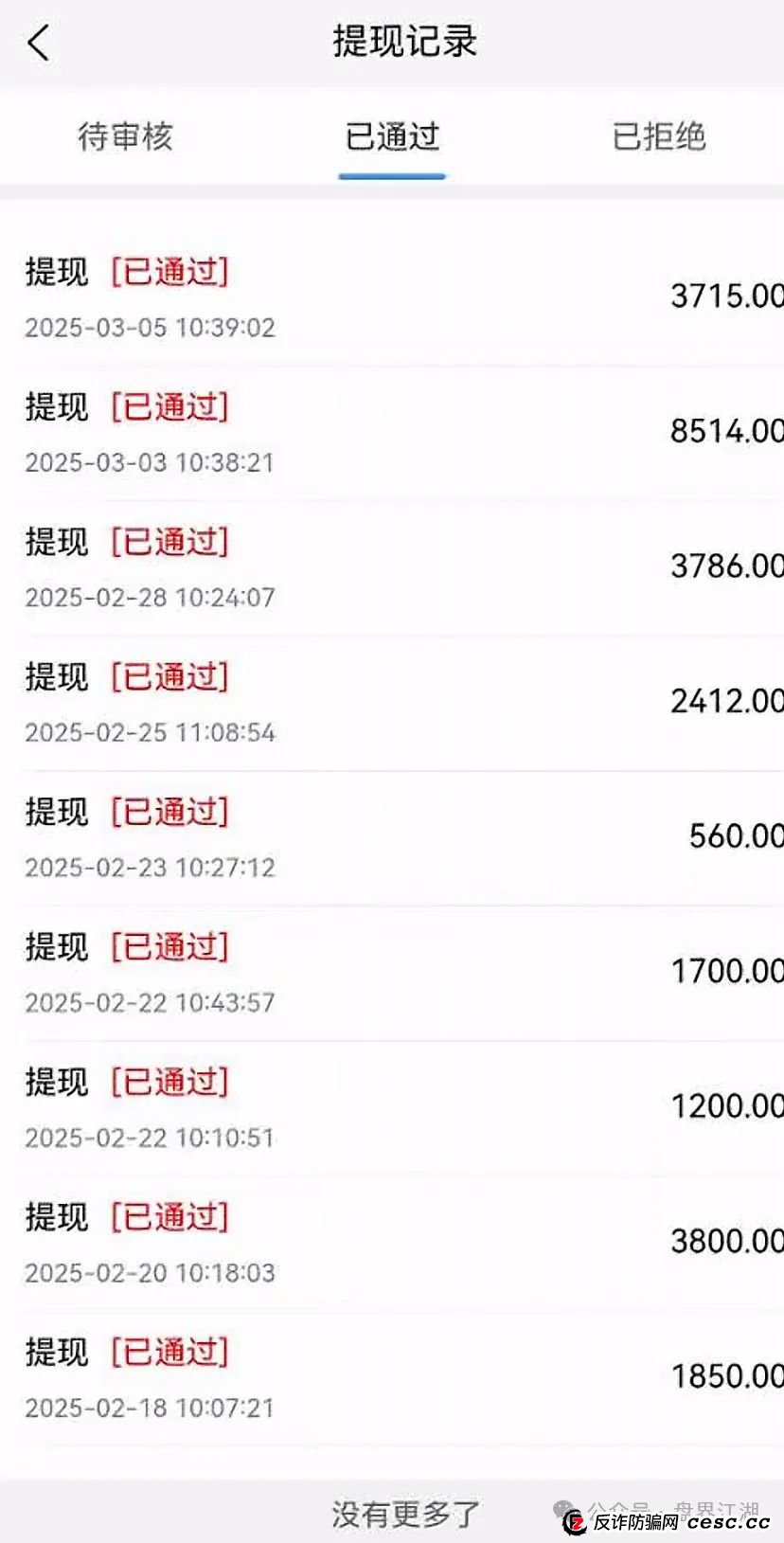Tap the timestamp 2025-03-03 10:38:21
784x1543 pixels.
(x=149, y=463)
